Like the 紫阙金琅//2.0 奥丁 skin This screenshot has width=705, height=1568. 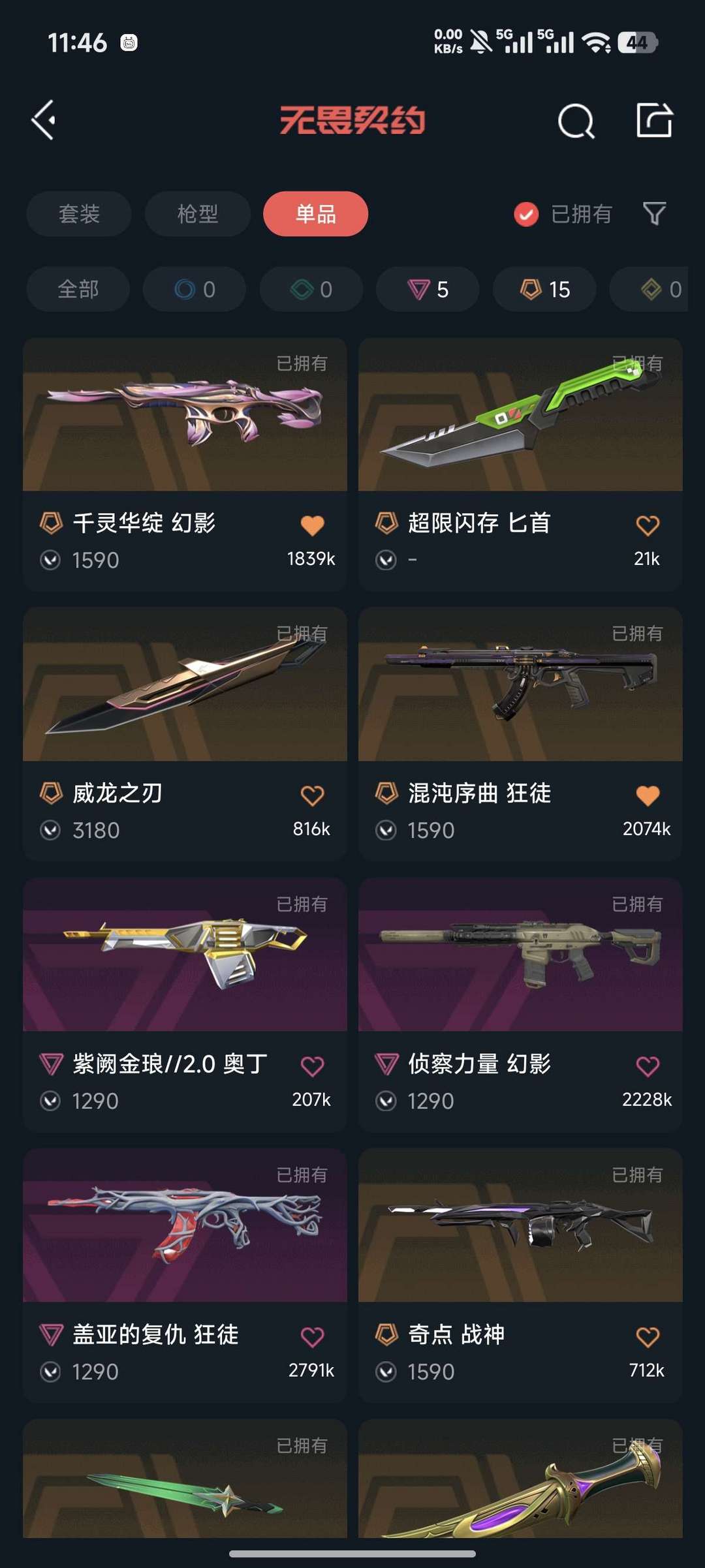[x=312, y=1066]
